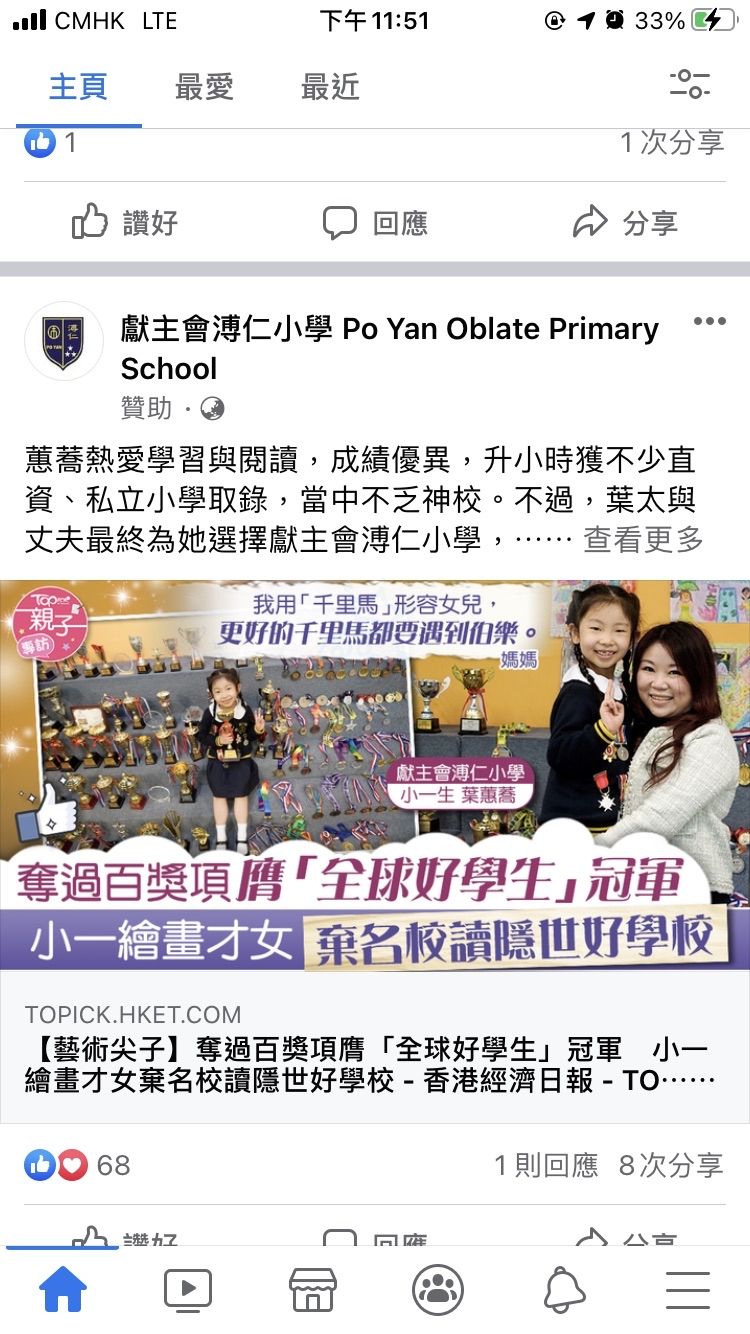
Task: Like the post above the school ad
Action: 125,223
